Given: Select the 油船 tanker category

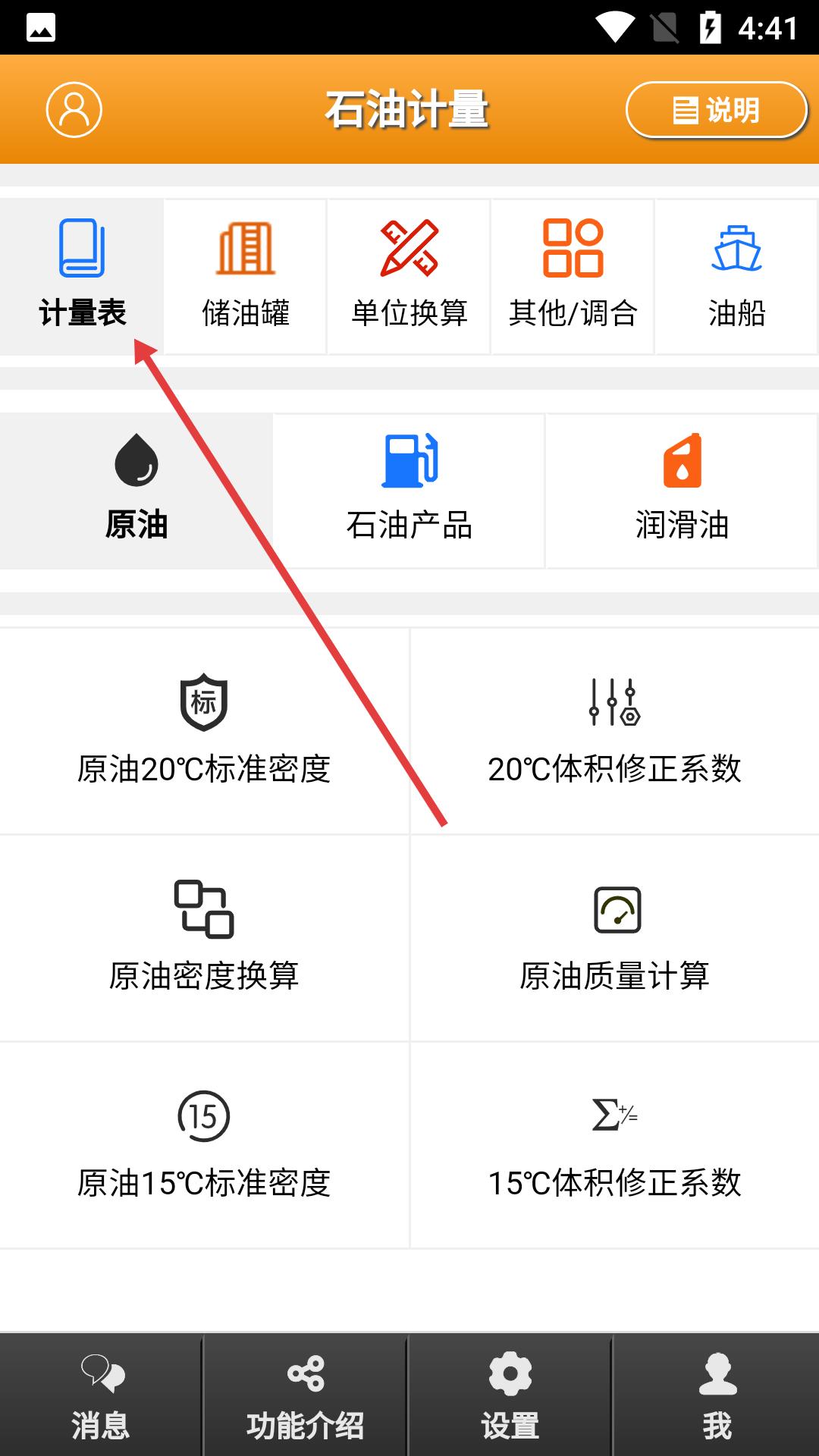Looking at the screenshot, I should [x=736, y=277].
